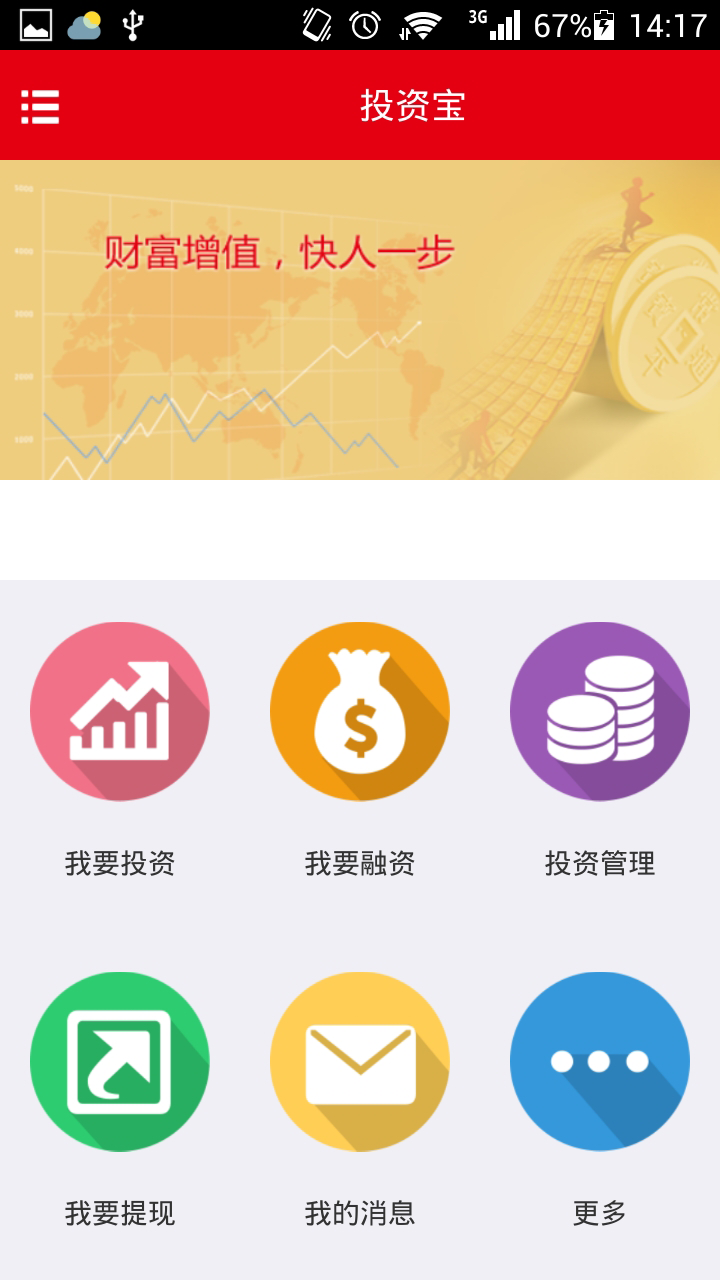
Task: Open 我要投资 investment option
Action: point(120,711)
